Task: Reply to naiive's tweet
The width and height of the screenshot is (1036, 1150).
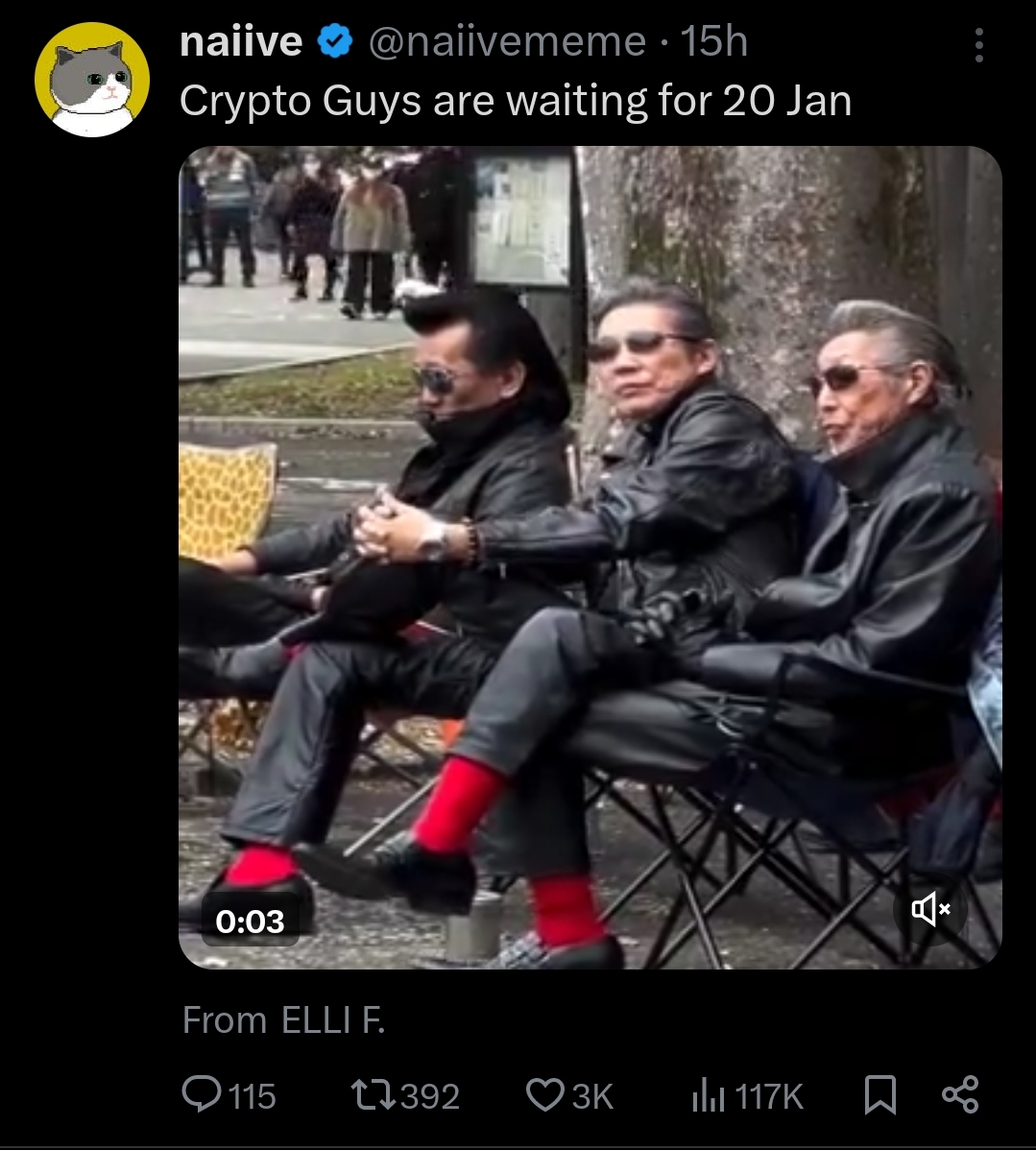Action: [x=203, y=1094]
